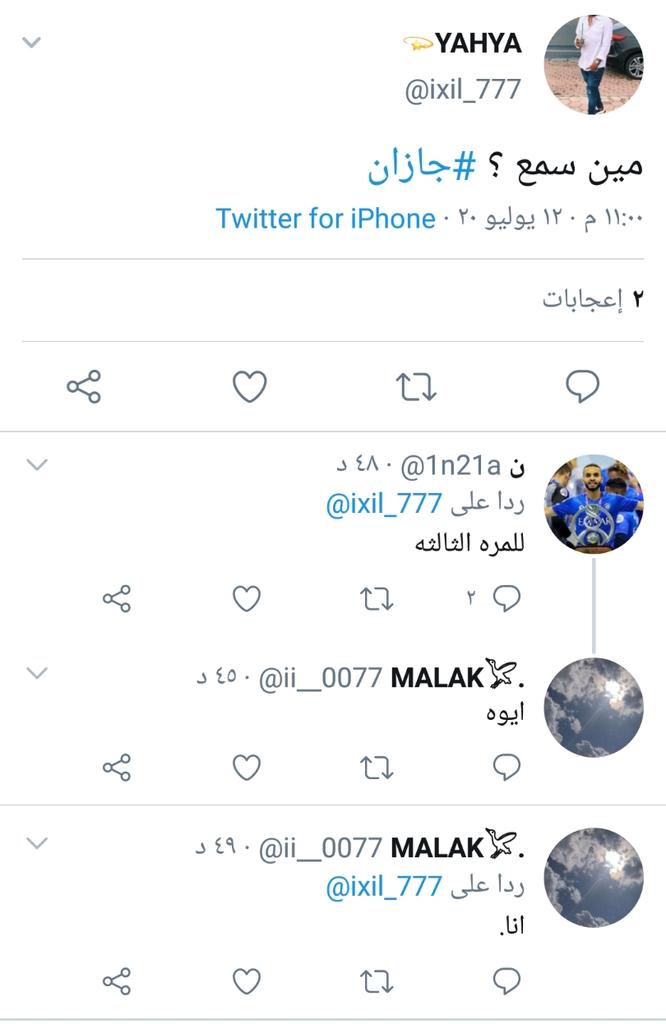Like the للمره الثالثه reply
The image size is (666, 1024).
point(246,598)
